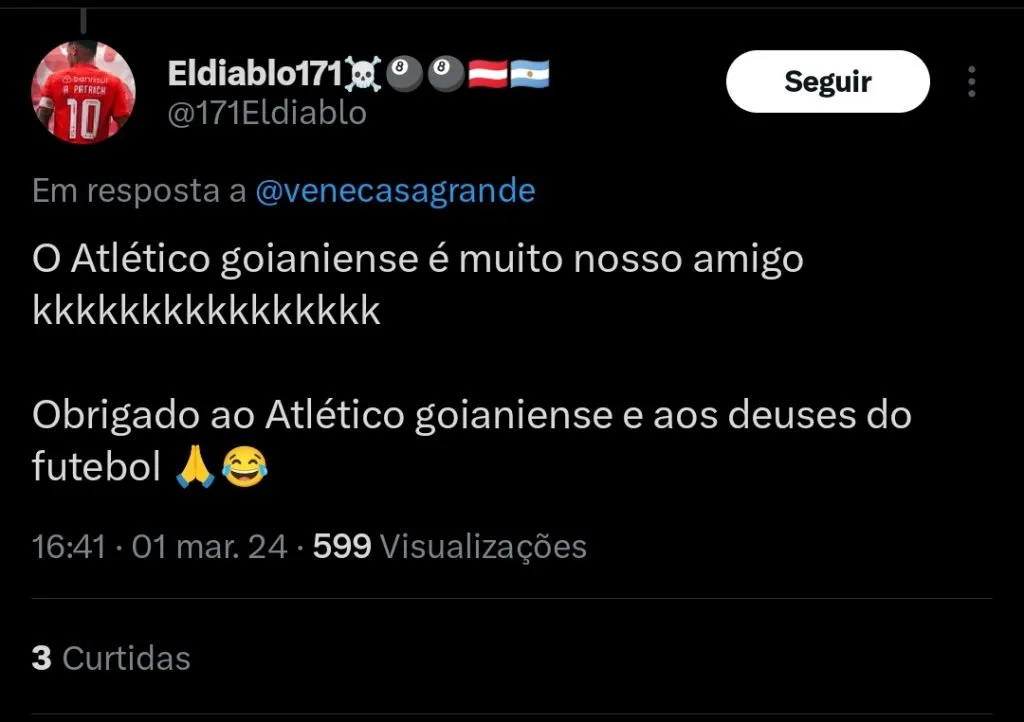View the list of 3 Curtidas
Screen dimensions: 1024x722
point(111,658)
